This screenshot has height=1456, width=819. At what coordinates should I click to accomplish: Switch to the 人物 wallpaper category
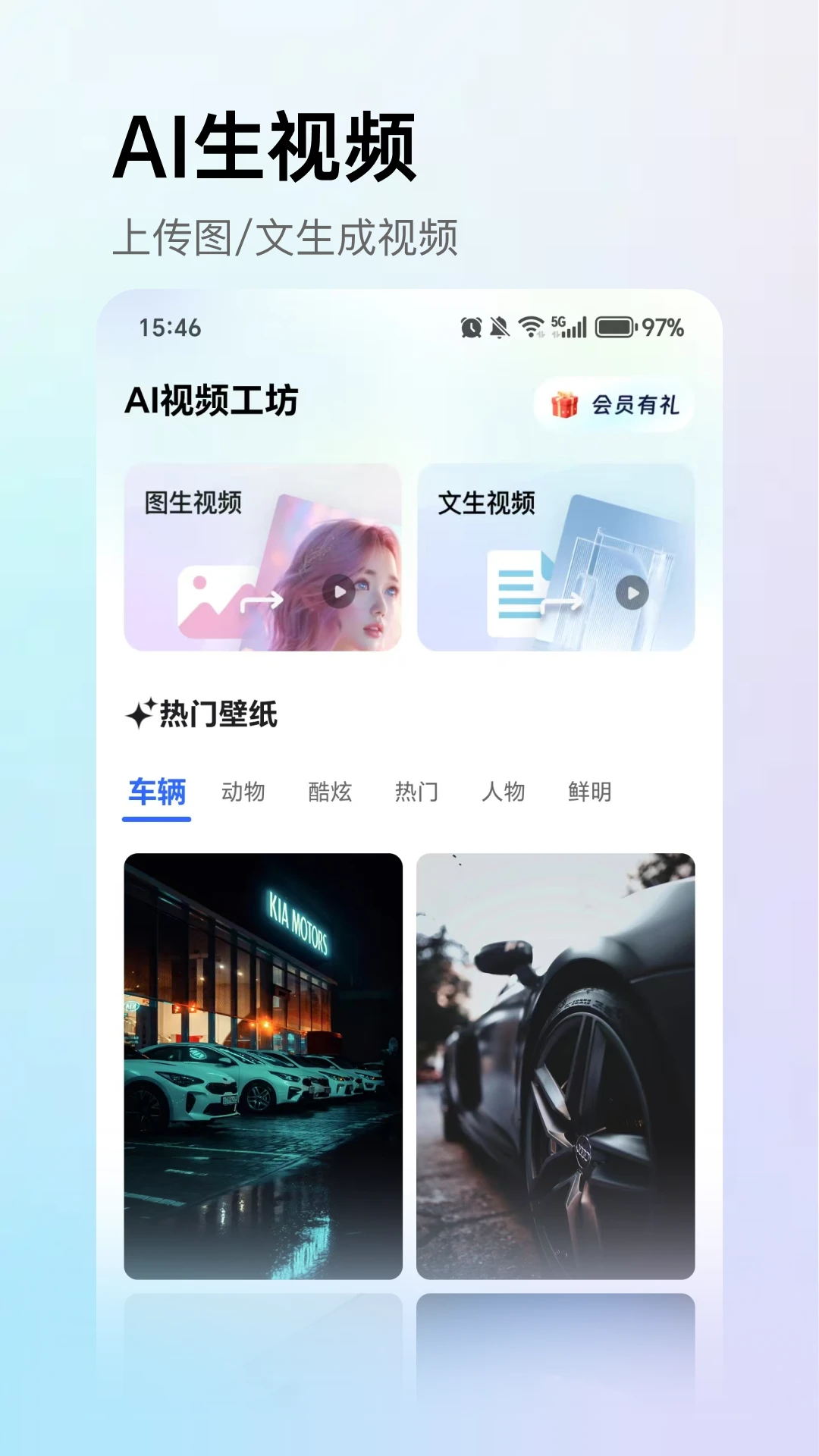(x=504, y=792)
